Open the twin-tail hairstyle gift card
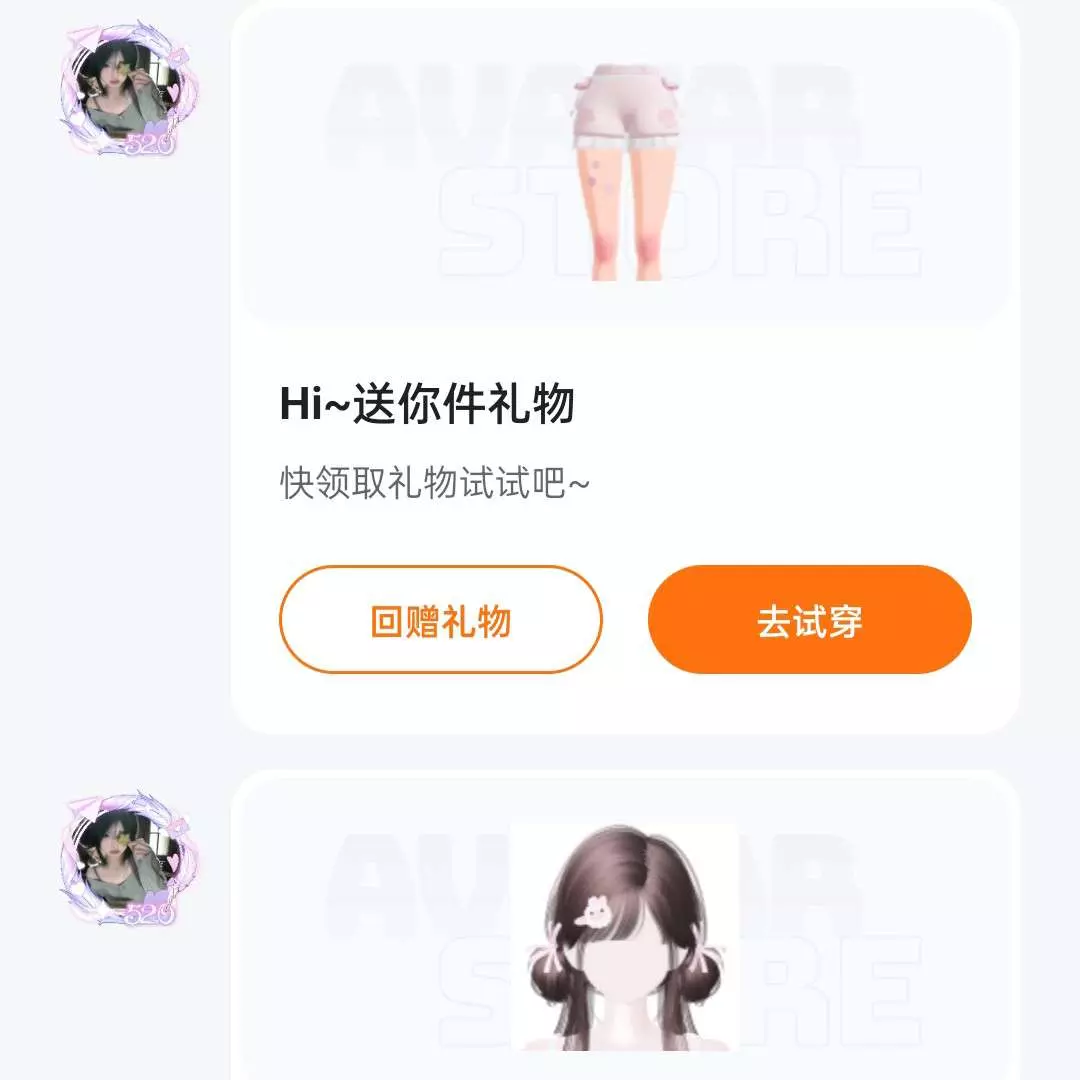 tap(624, 935)
